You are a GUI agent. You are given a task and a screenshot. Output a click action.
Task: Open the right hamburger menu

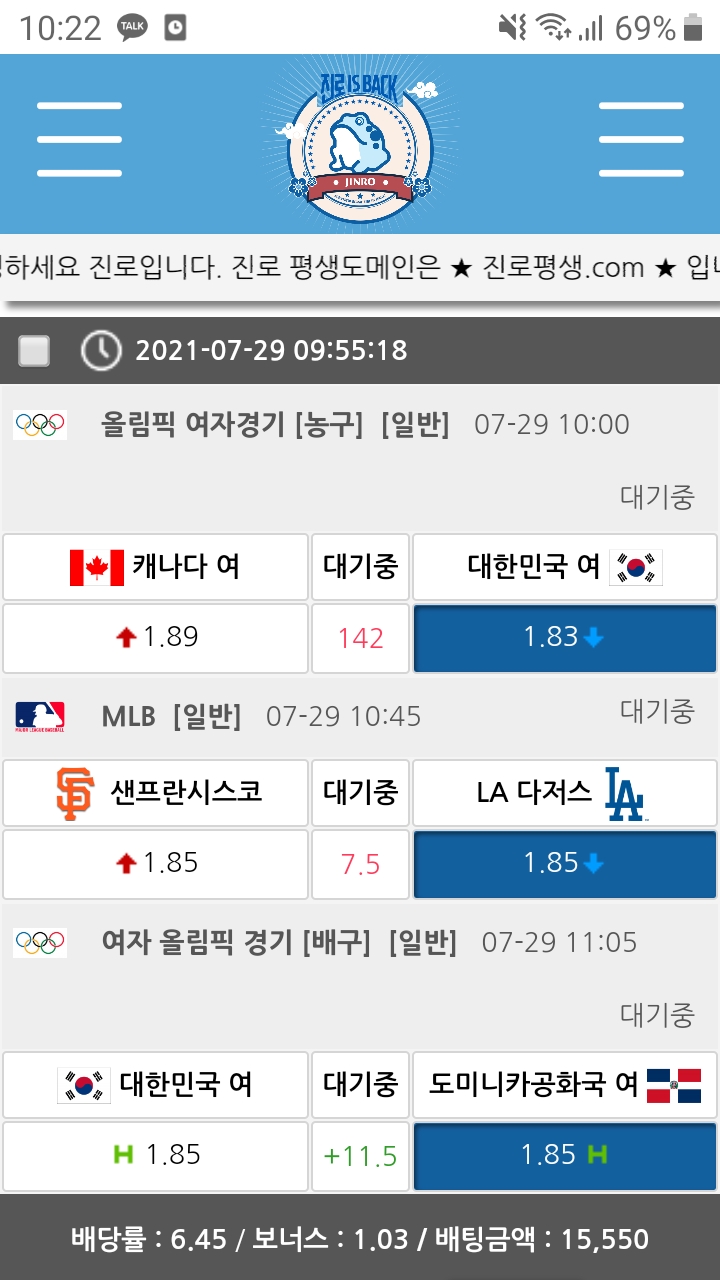[x=640, y=140]
